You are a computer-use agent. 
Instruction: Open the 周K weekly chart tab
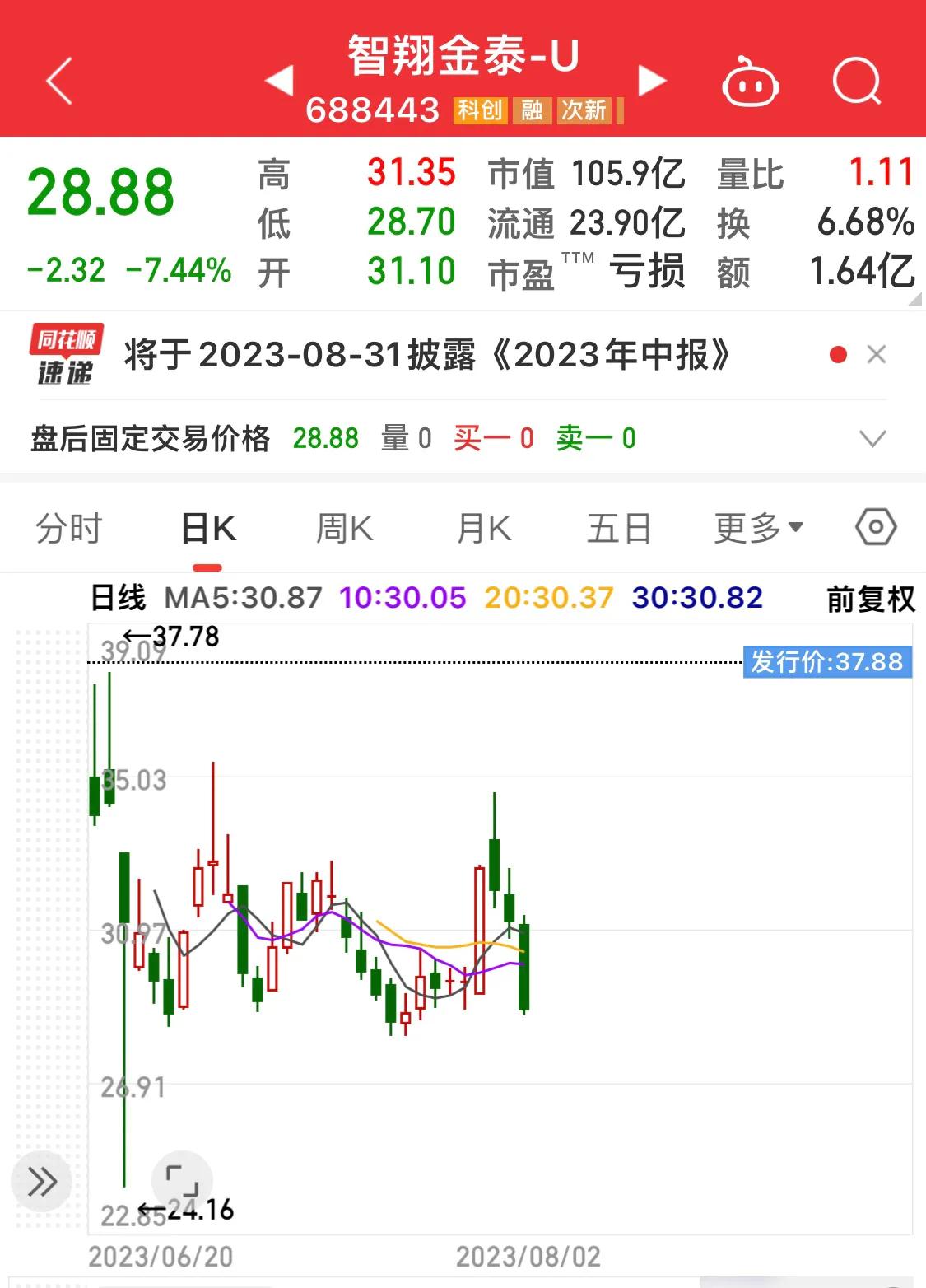(x=344, y=527)
